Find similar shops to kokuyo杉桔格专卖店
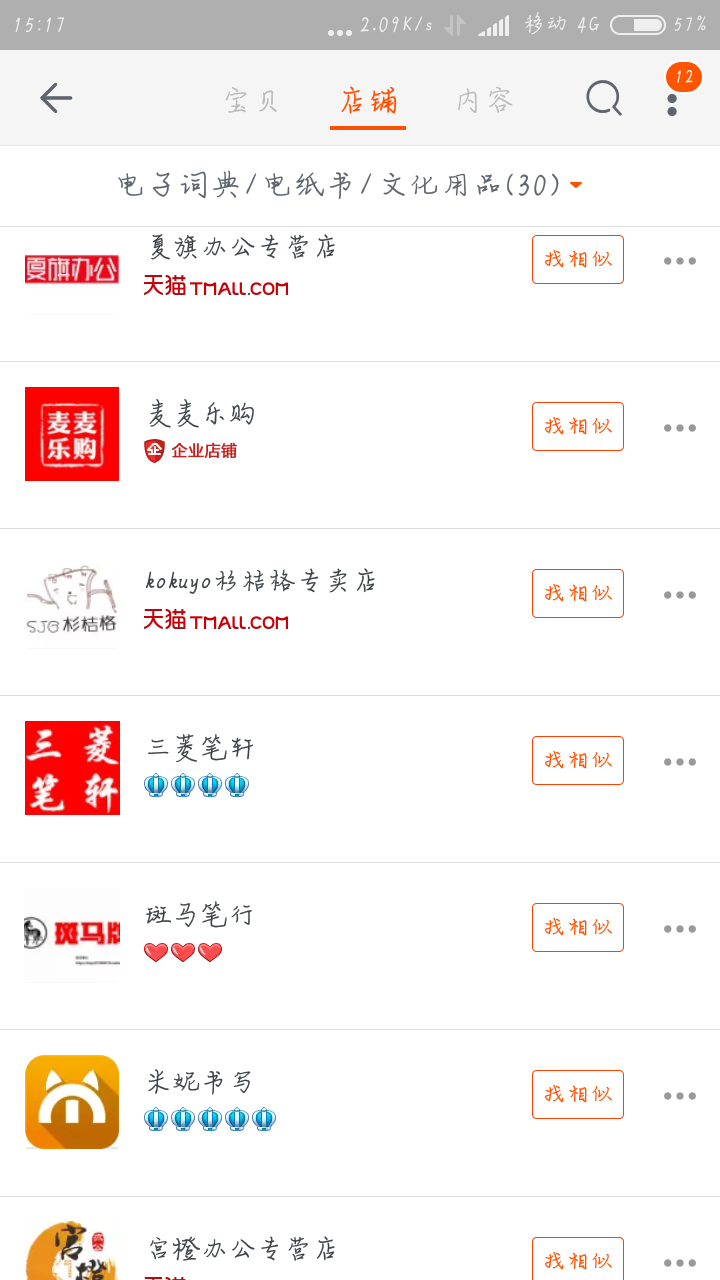The width and height of the screenshot is (720, 1280). point(578,594)
